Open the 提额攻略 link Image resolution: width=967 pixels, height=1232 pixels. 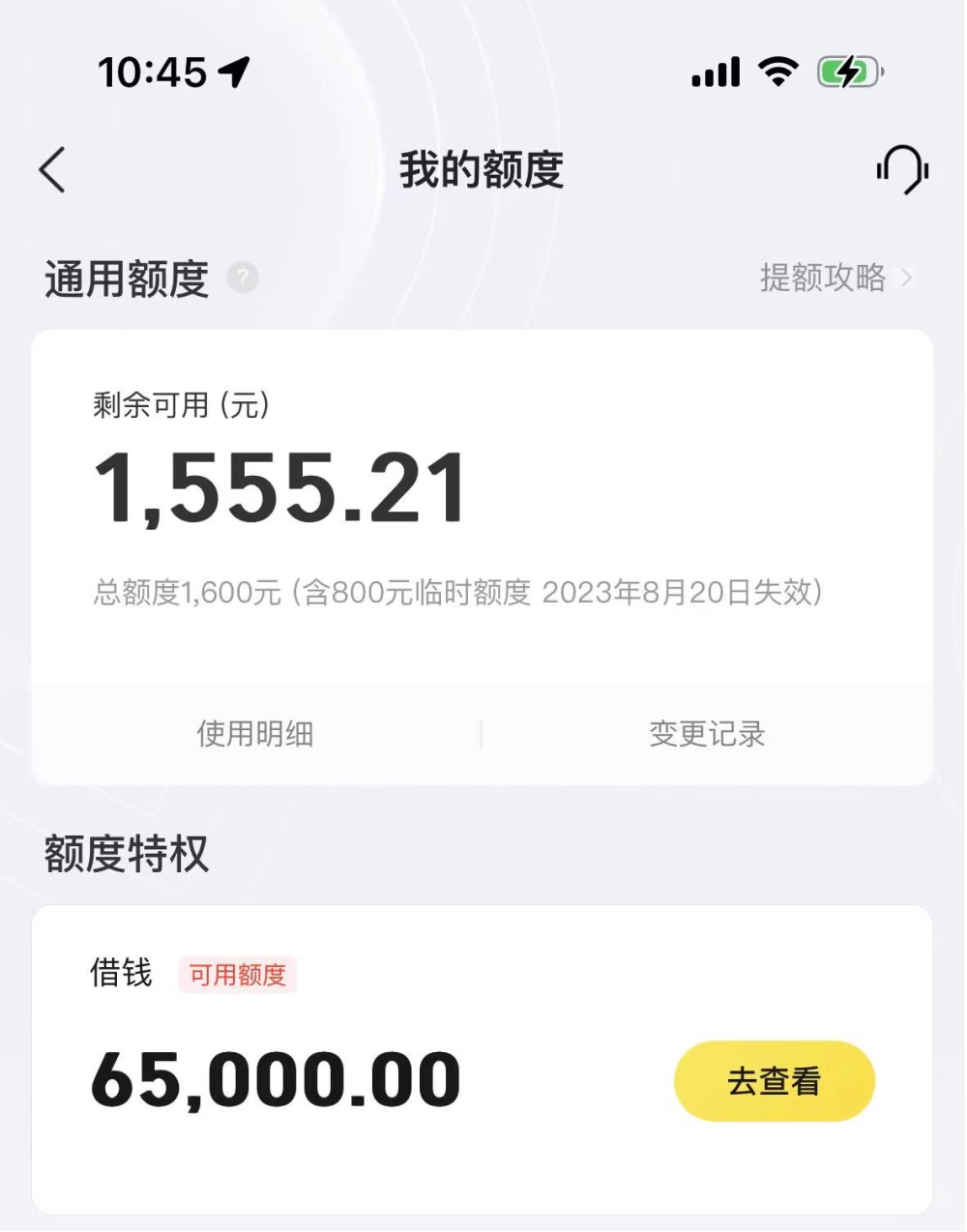[x=824, y=279]
